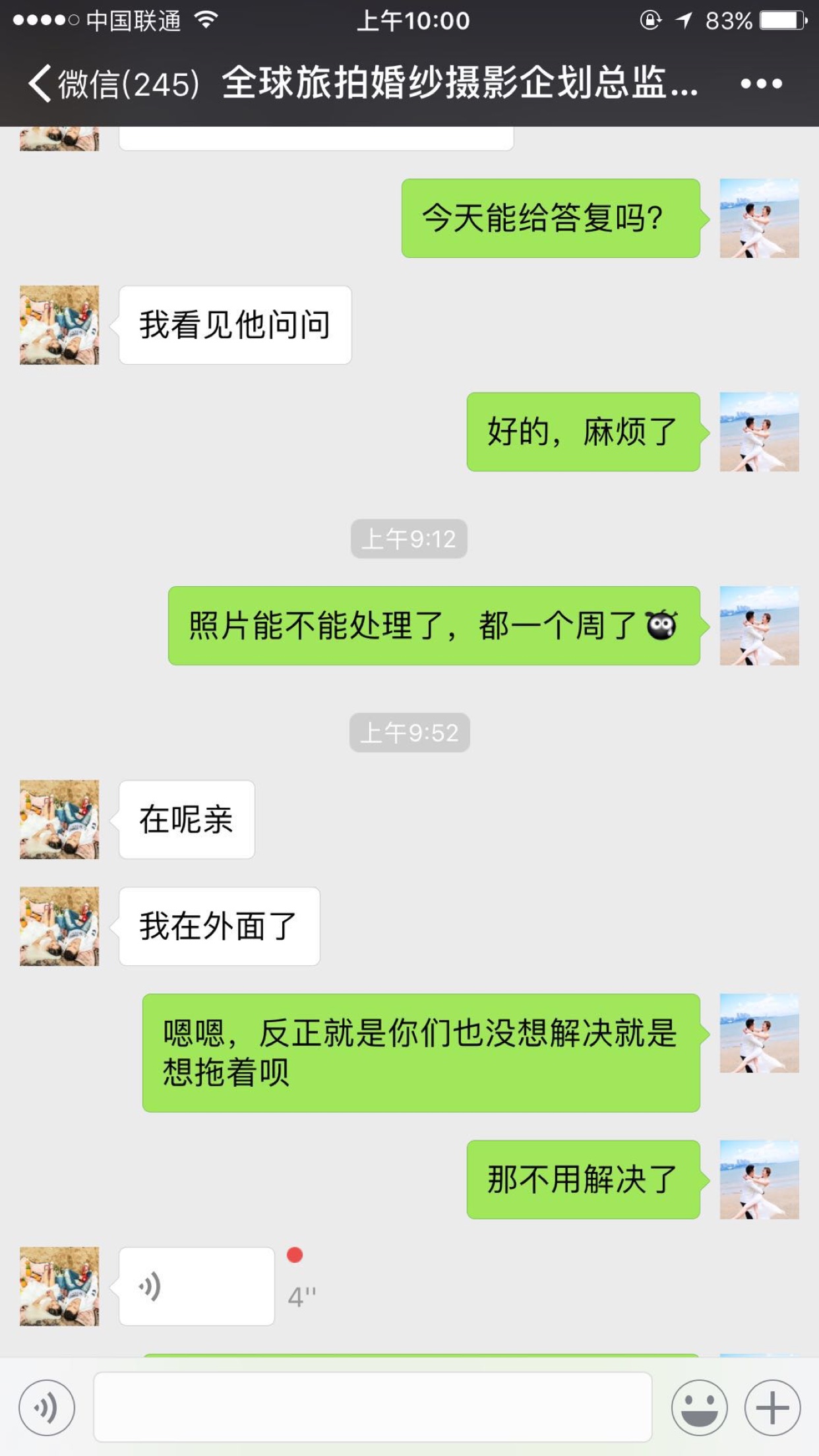The width and height of the screenshot is (819, 1456).
Task: Open contact avatar beside 在呢亲
Action: coord(59,820)
